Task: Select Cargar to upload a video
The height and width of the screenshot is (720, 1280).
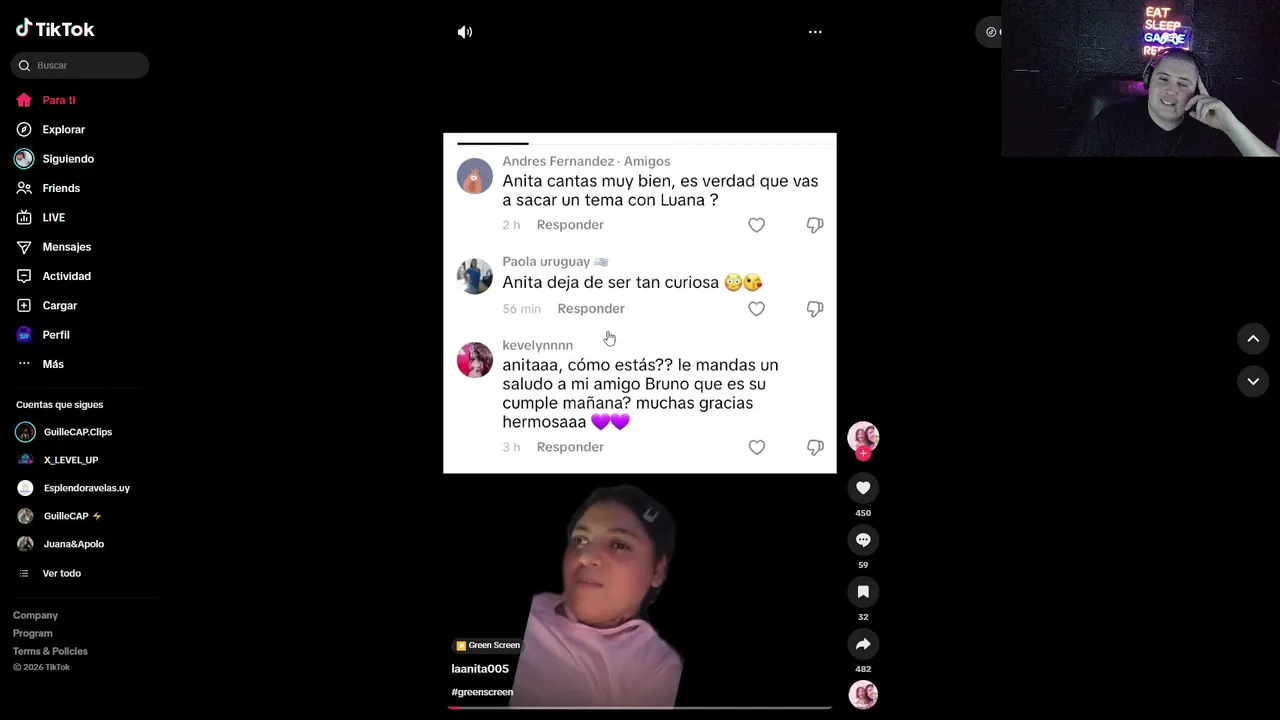Action: [x=59, y=306]
